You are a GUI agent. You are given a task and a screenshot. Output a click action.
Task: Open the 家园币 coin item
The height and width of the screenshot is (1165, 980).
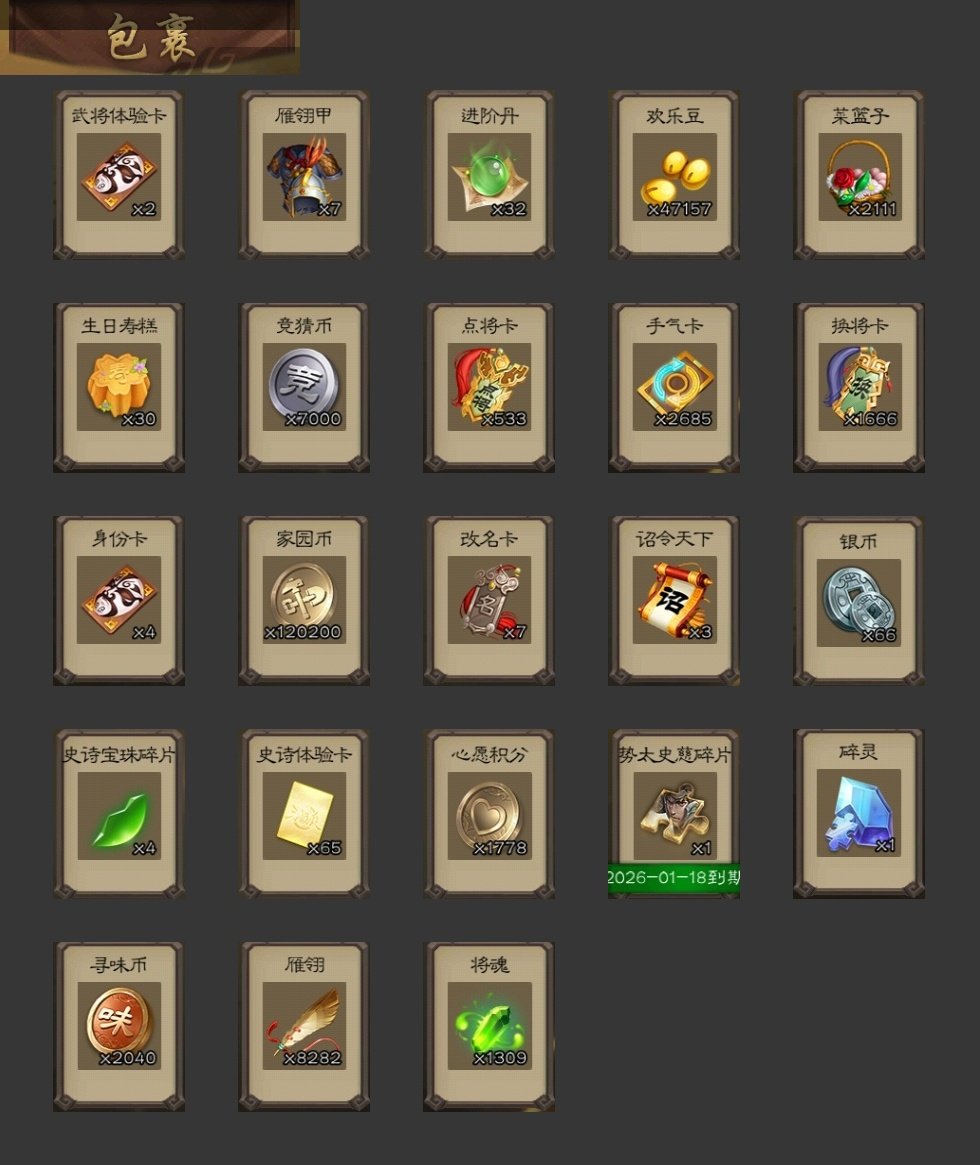pyautogui.click(x=304, y=600)
